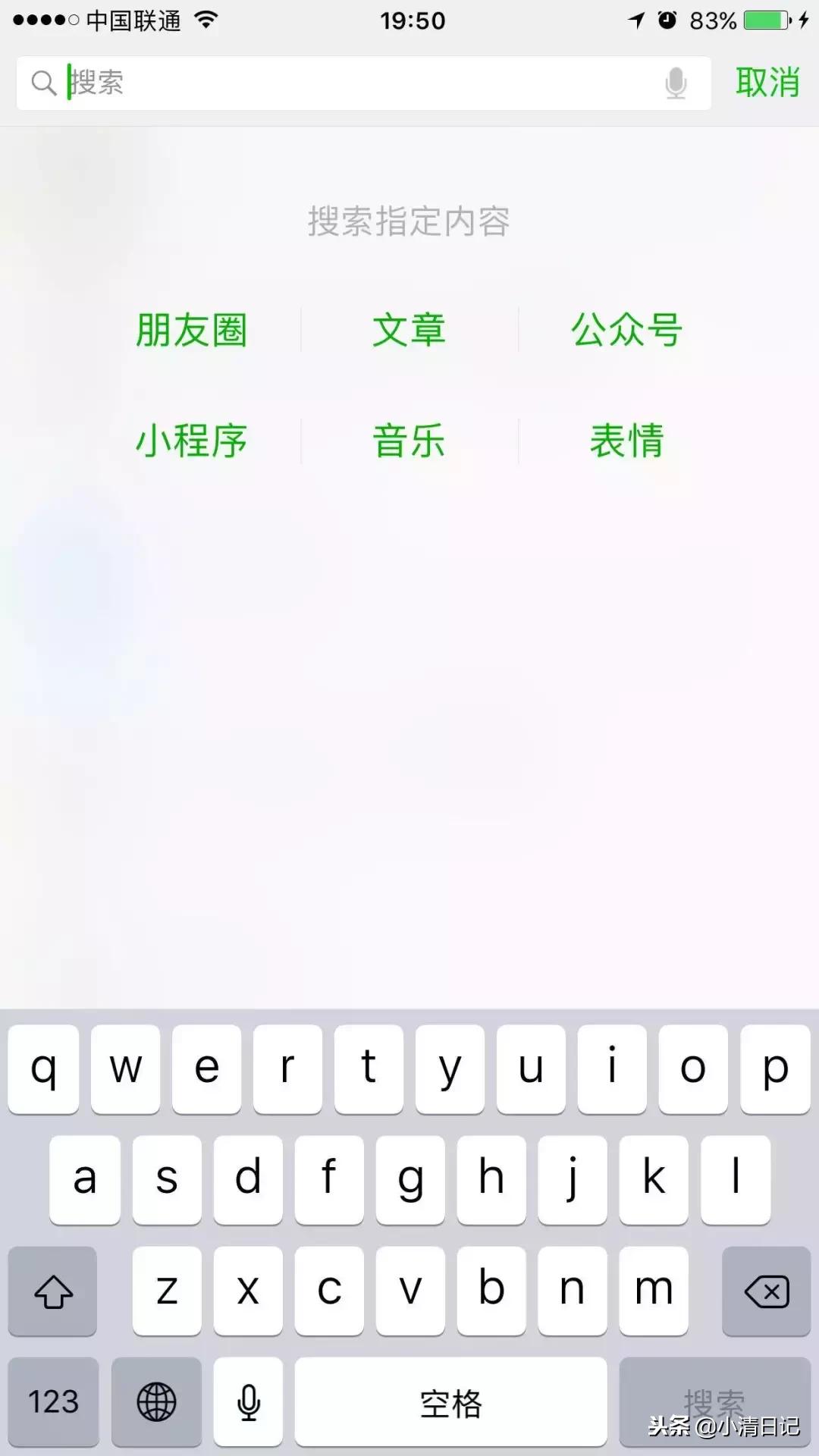This screenshot has height=1456, width=819.
Task: Tap the magnifier icon in search field
Action: coord(43,83)
